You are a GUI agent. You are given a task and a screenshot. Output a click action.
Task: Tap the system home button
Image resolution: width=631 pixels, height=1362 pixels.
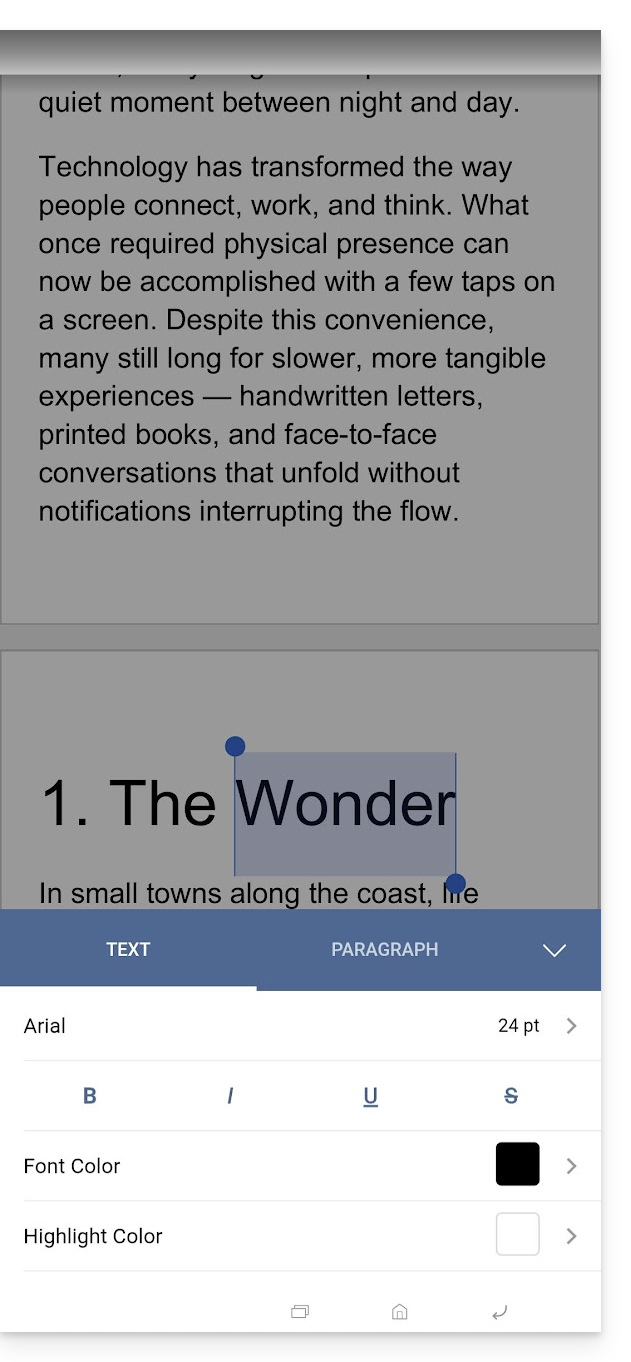(399, 1311)
